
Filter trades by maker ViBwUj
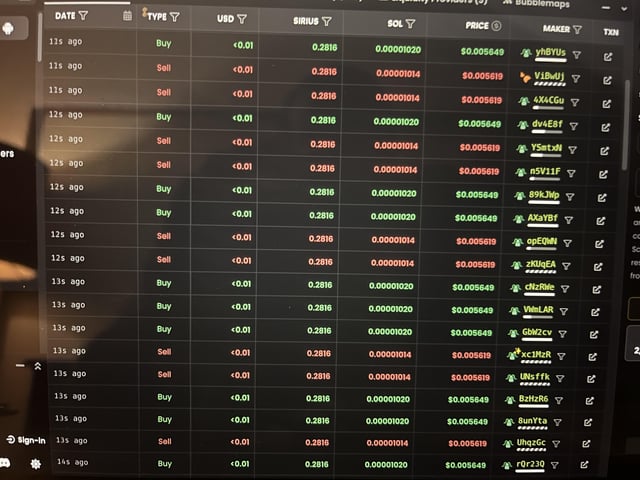[576, 77]
